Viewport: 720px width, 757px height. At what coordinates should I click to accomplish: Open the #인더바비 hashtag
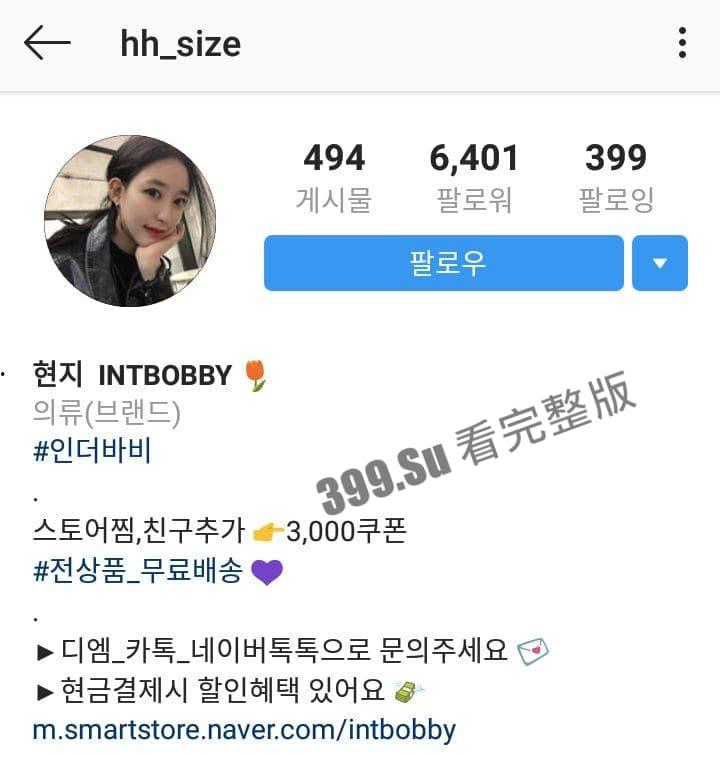pyautogui.click(x=92, y=451)
